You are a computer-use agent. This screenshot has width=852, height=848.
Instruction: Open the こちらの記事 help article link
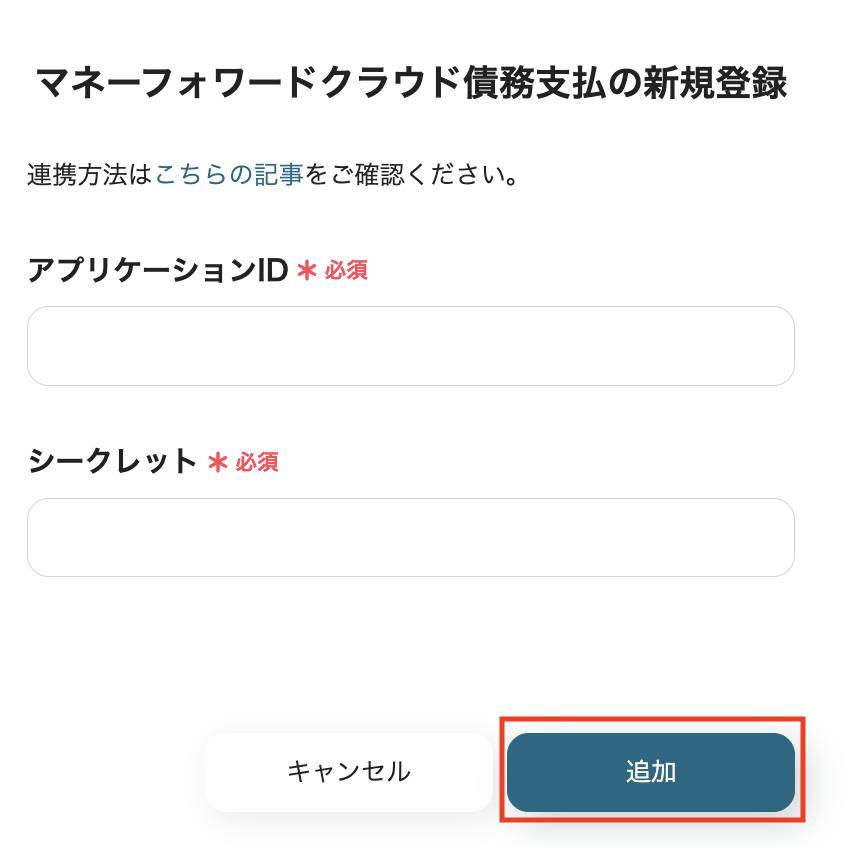(x=229, y=175)
